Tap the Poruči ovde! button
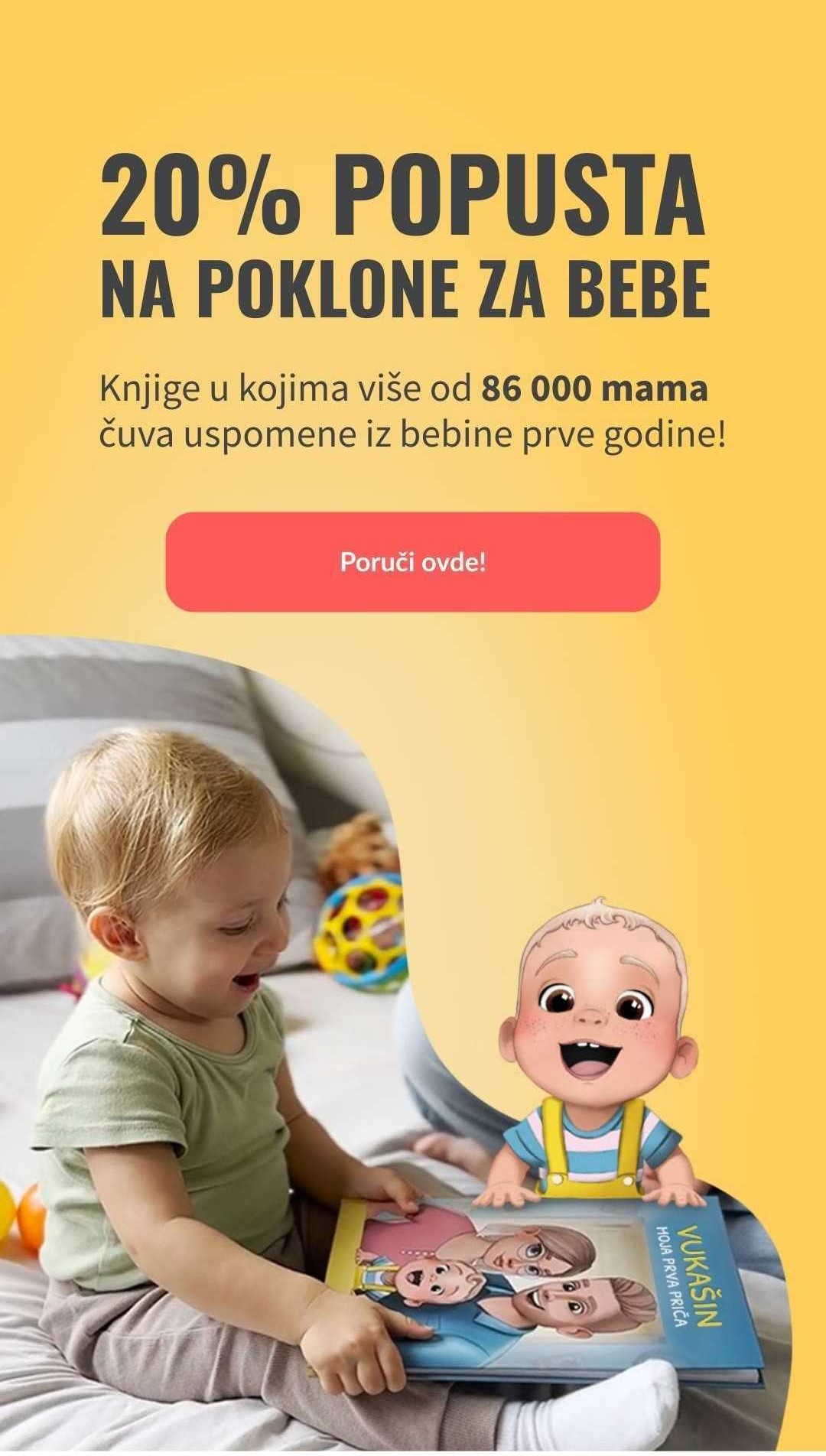 (x=412, y=562)
